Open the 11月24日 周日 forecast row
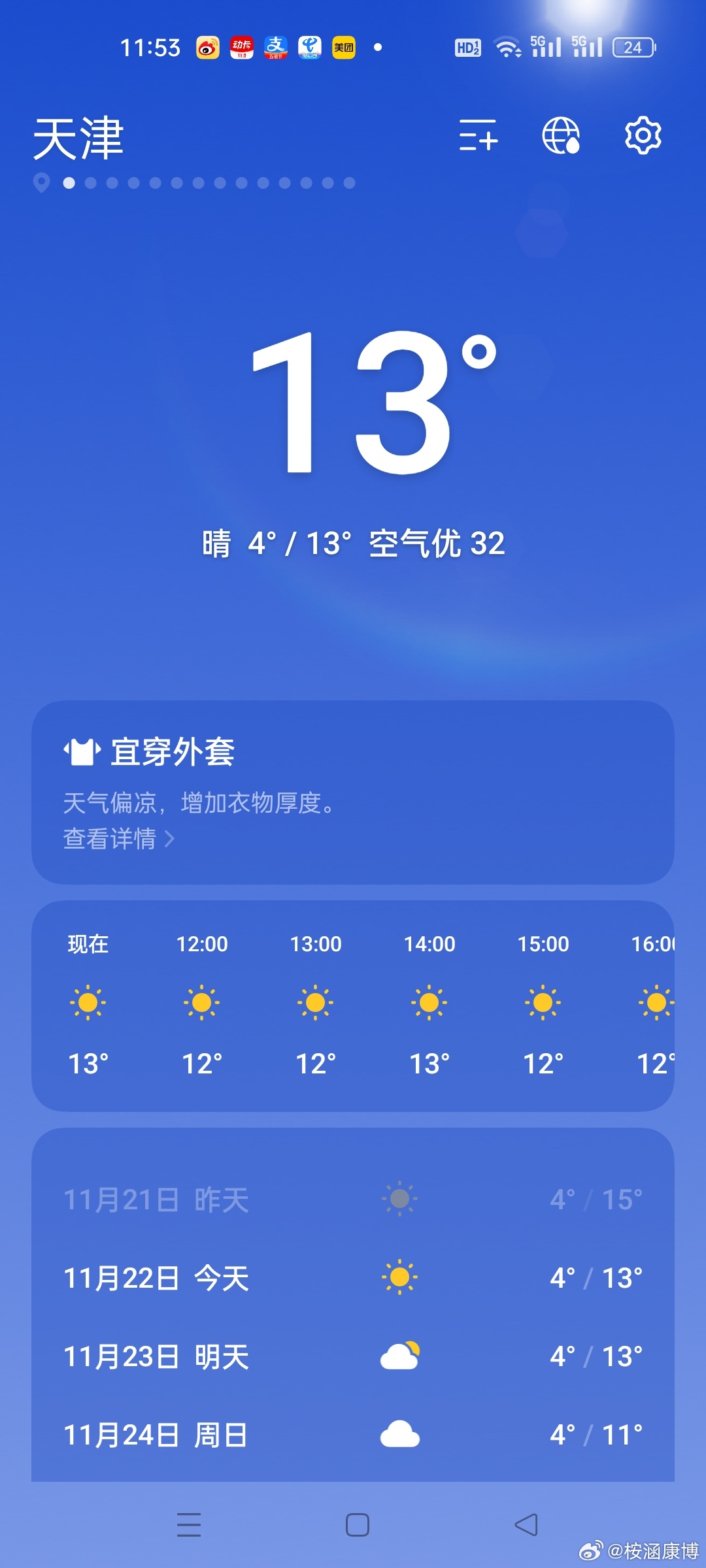The image size is (706, 1568). click(x=353, y=1435)
